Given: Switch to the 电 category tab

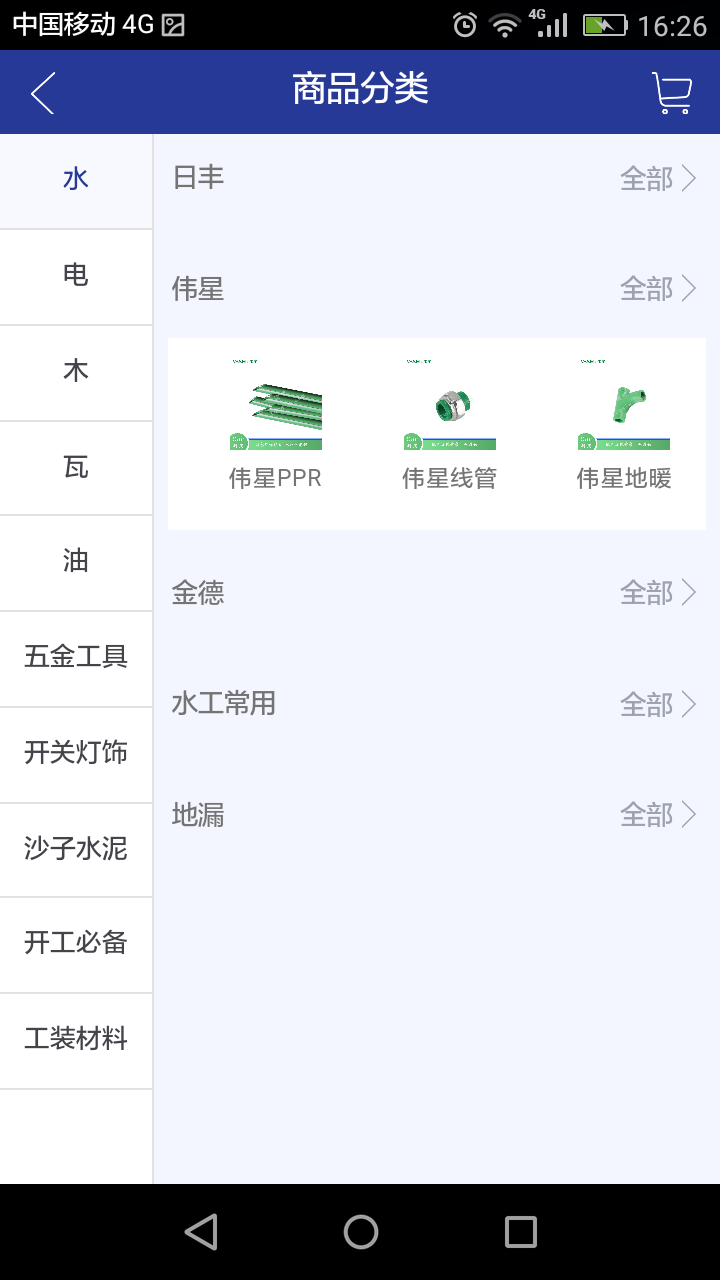Looking at the screenshot, I should (76, 274).
